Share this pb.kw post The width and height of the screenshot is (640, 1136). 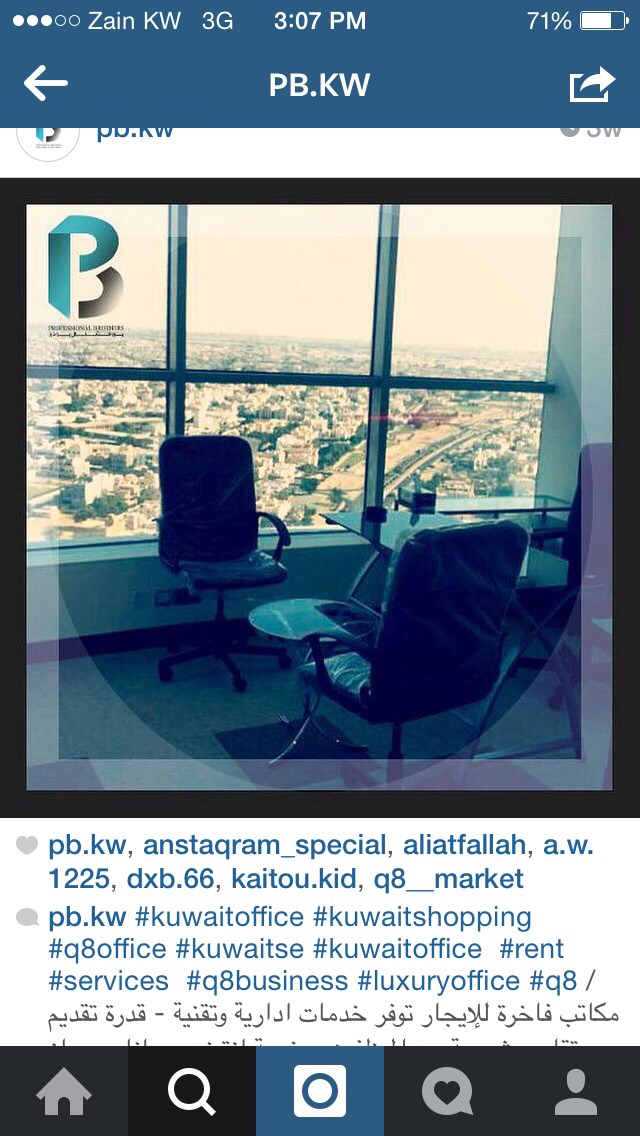tap(592, 84)
